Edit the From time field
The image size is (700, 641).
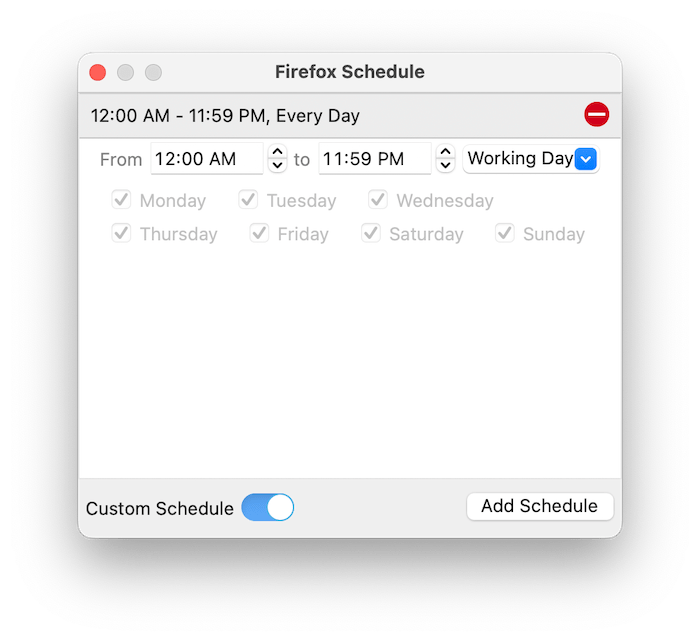(206, 159)
